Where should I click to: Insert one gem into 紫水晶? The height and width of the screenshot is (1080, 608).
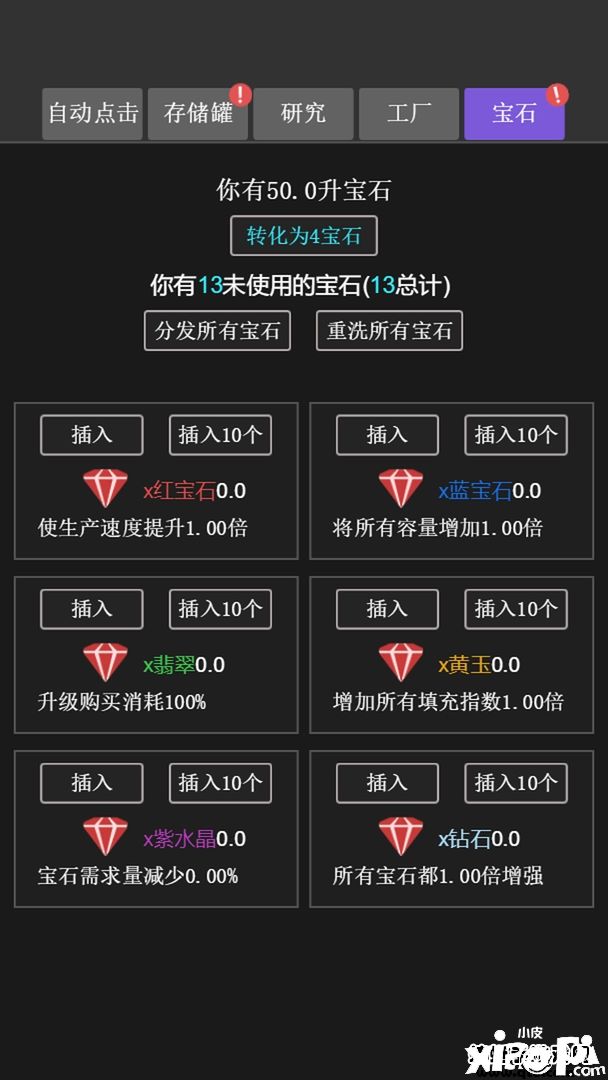pos(91,783)
